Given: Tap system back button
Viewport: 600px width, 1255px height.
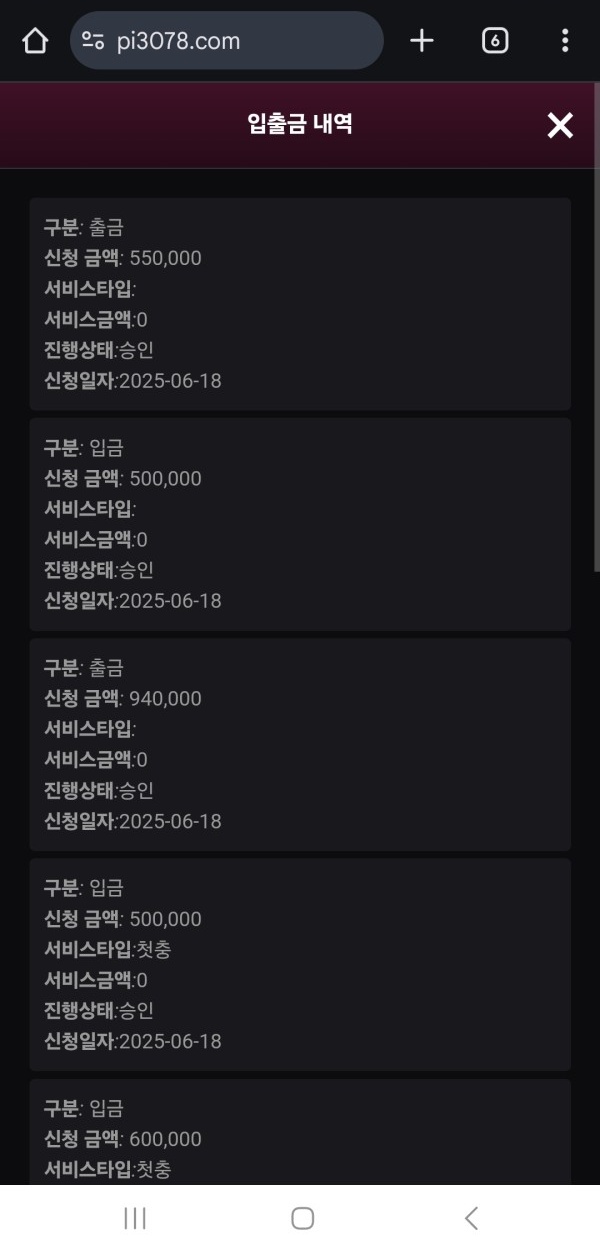Looking at the screenshot, I should point(471,1218).
